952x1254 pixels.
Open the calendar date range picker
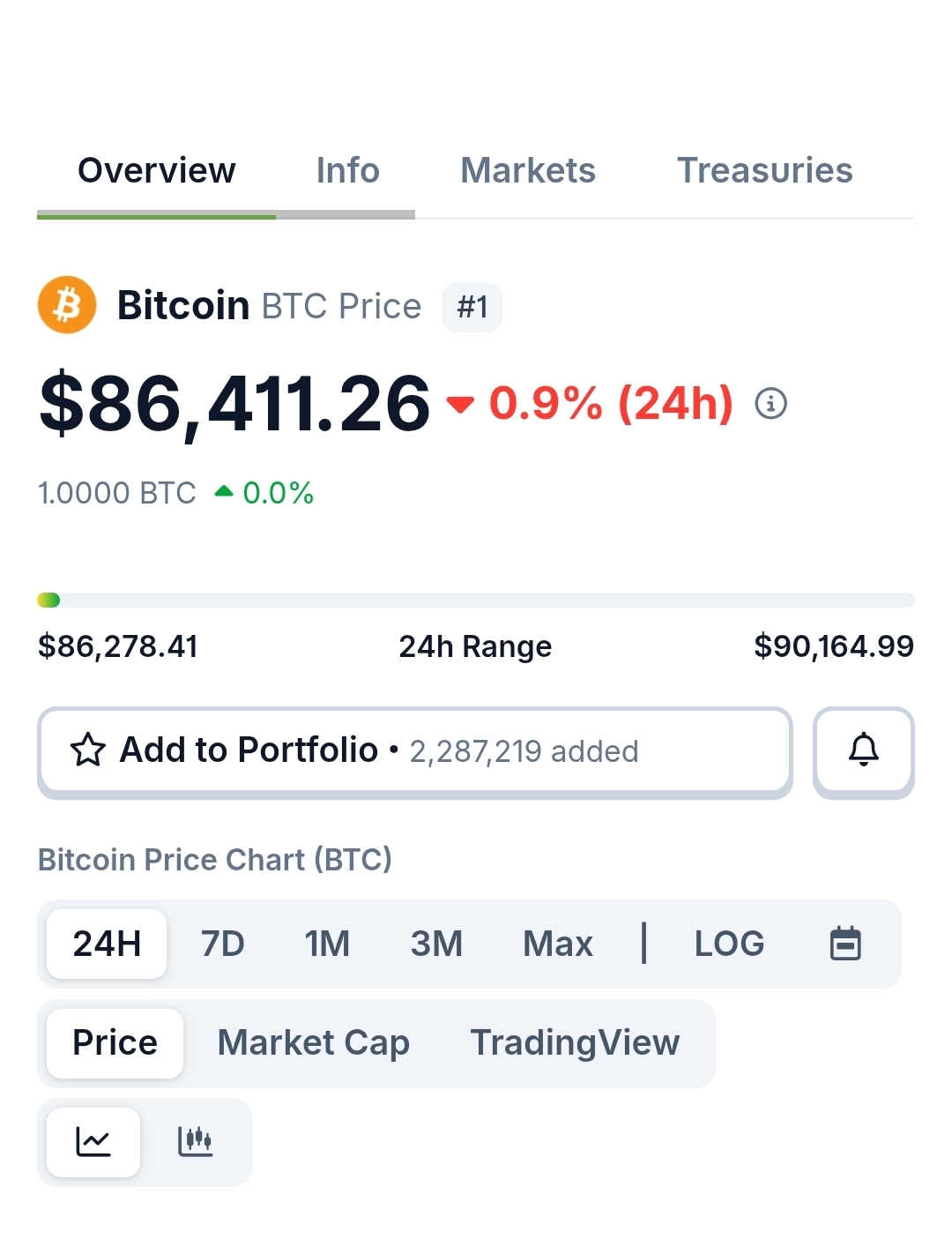845,944
